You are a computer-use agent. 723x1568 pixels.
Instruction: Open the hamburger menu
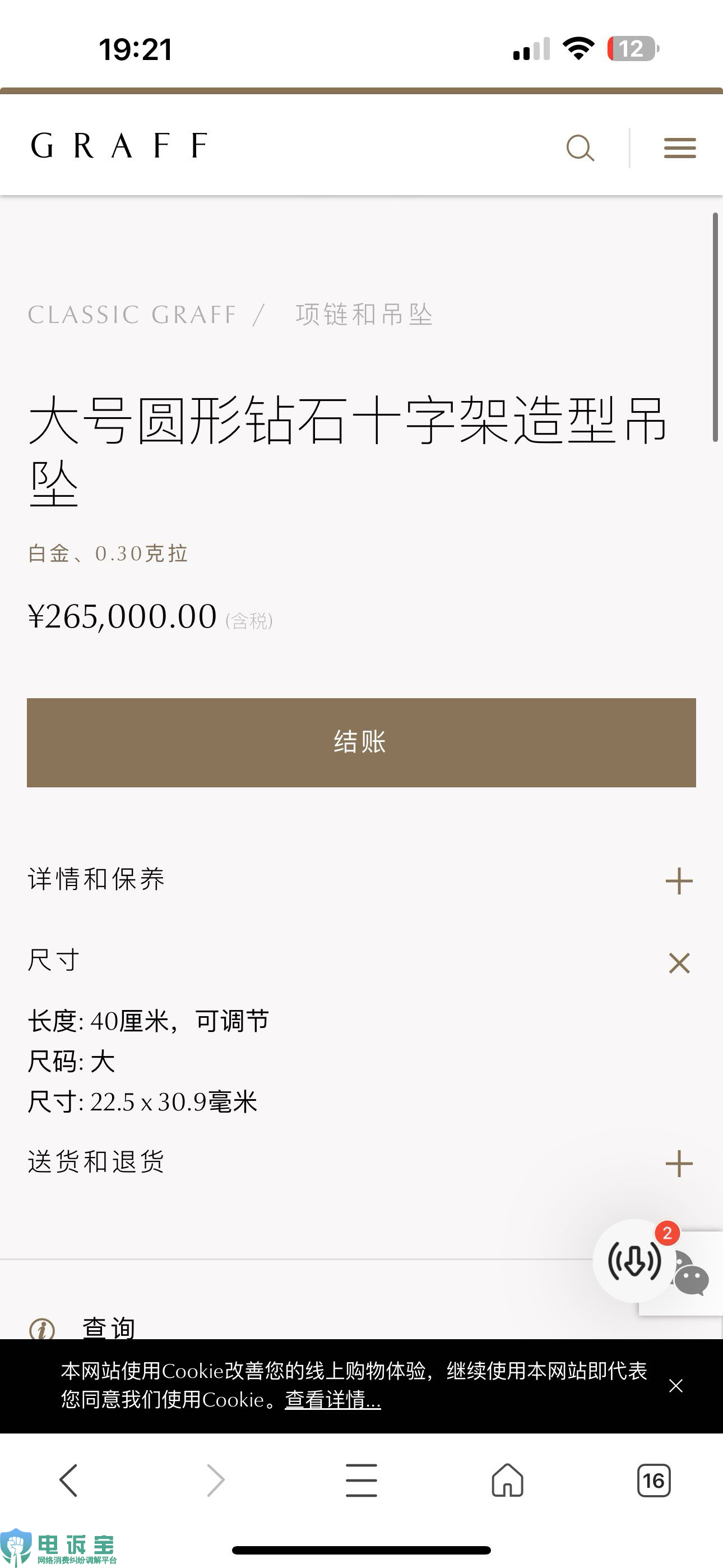coord(680,148)
